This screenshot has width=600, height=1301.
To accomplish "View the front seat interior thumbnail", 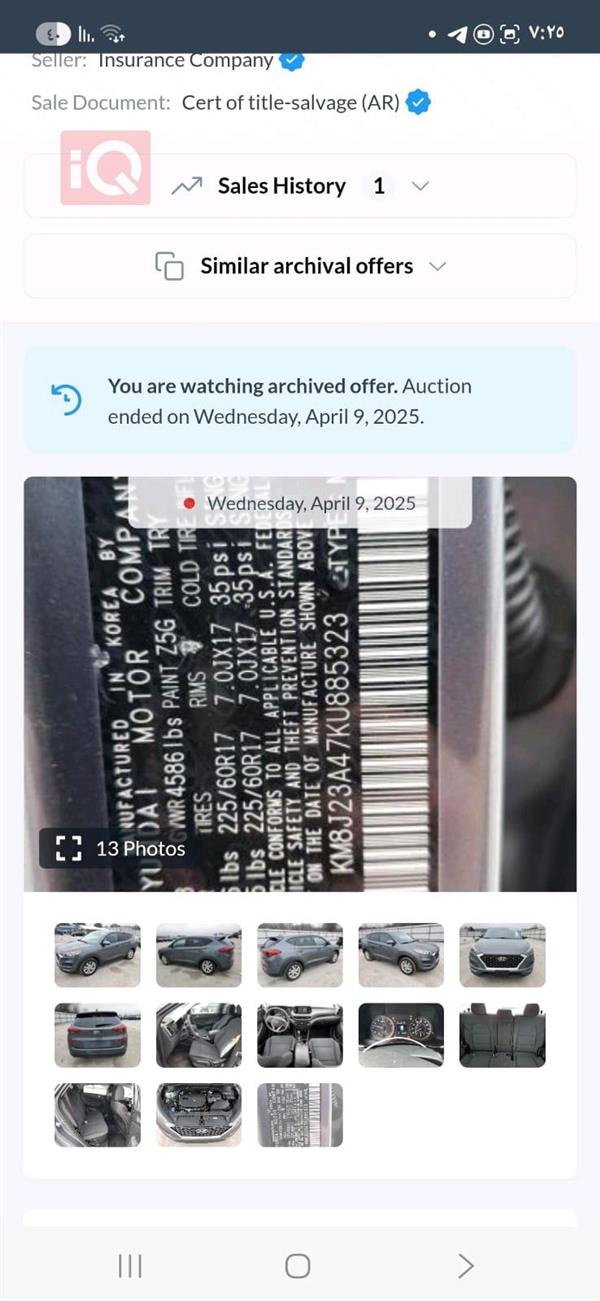I will pyautogui.click(x=199, y=1035).
